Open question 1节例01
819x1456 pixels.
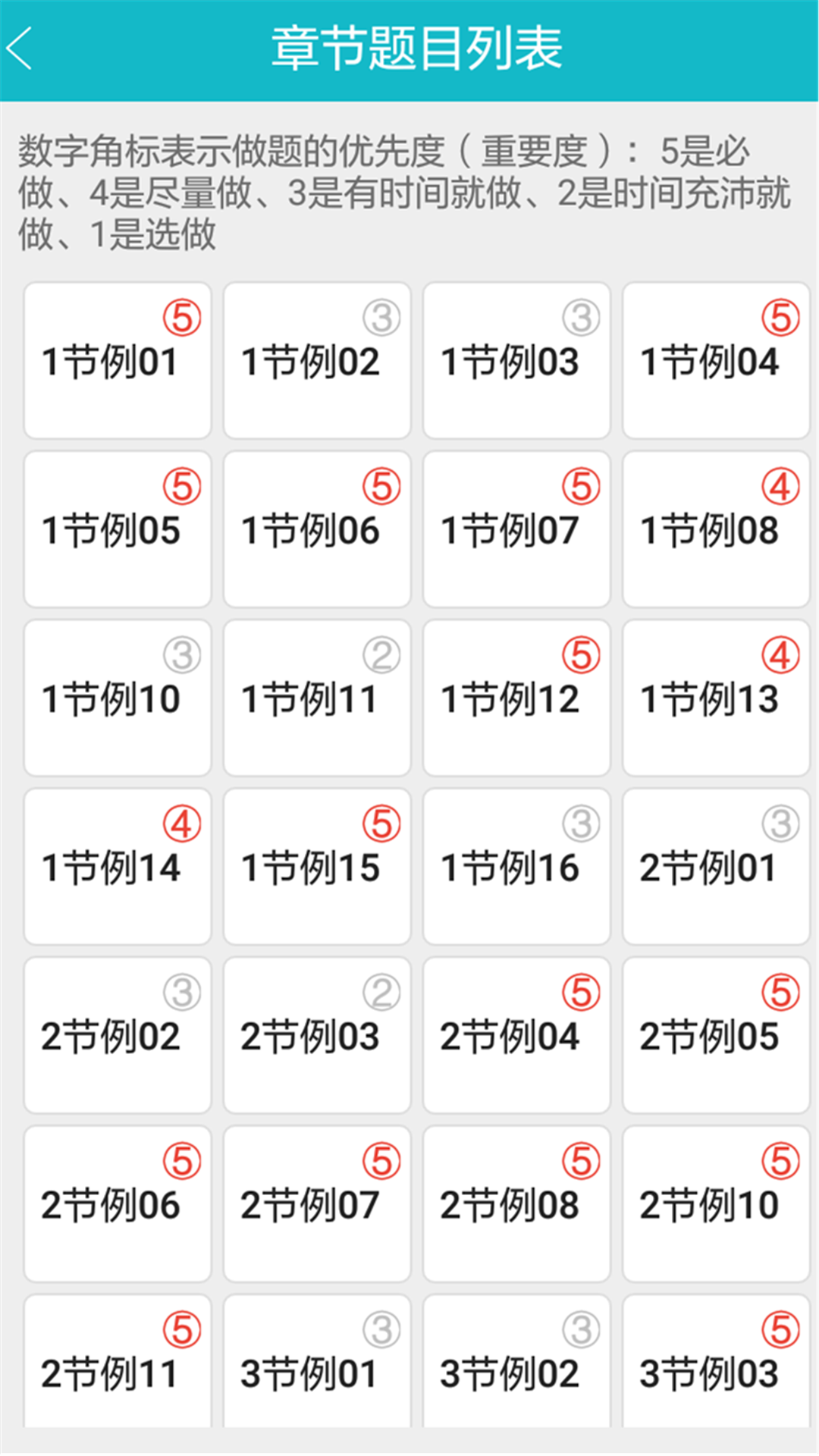118,361
